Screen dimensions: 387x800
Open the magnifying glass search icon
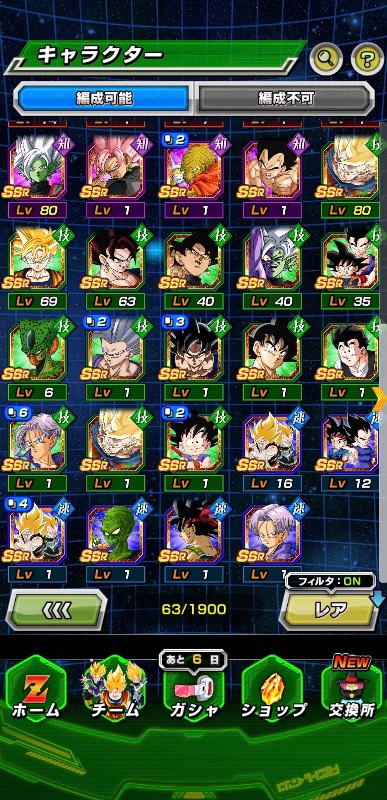326,59
